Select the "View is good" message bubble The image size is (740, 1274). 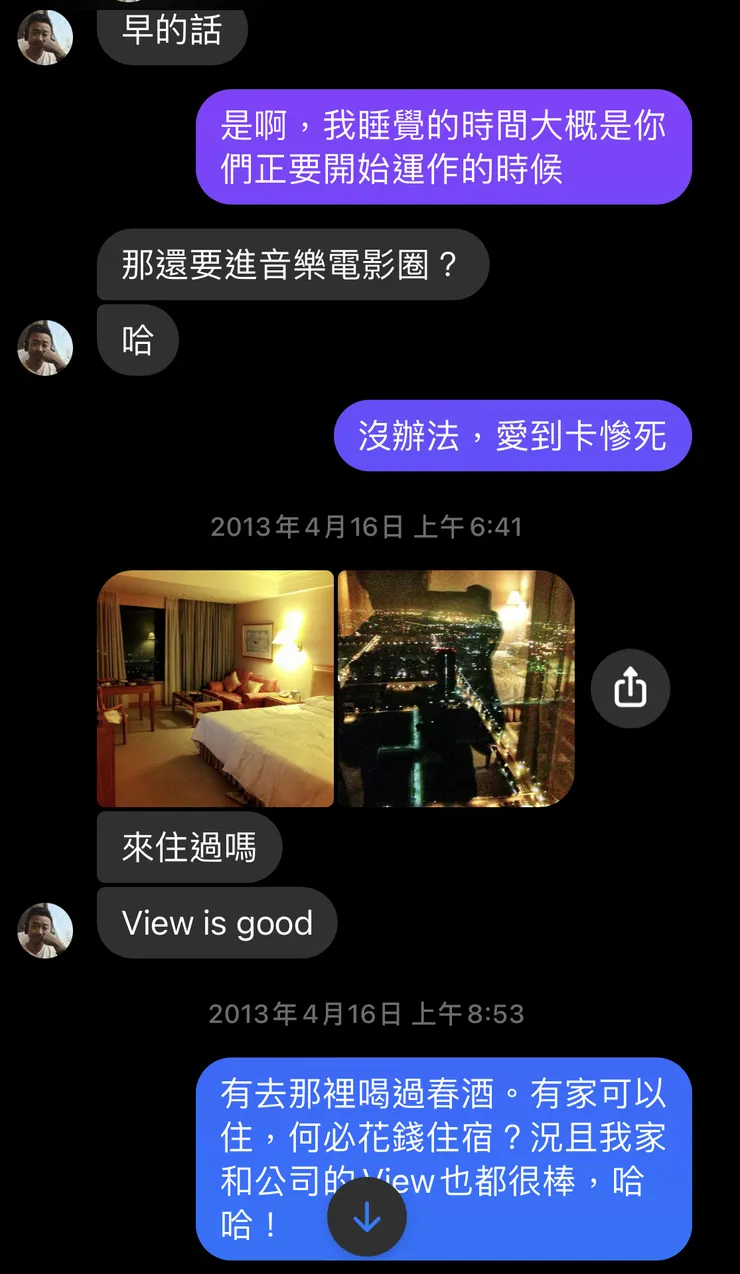[x=216, y=923]
